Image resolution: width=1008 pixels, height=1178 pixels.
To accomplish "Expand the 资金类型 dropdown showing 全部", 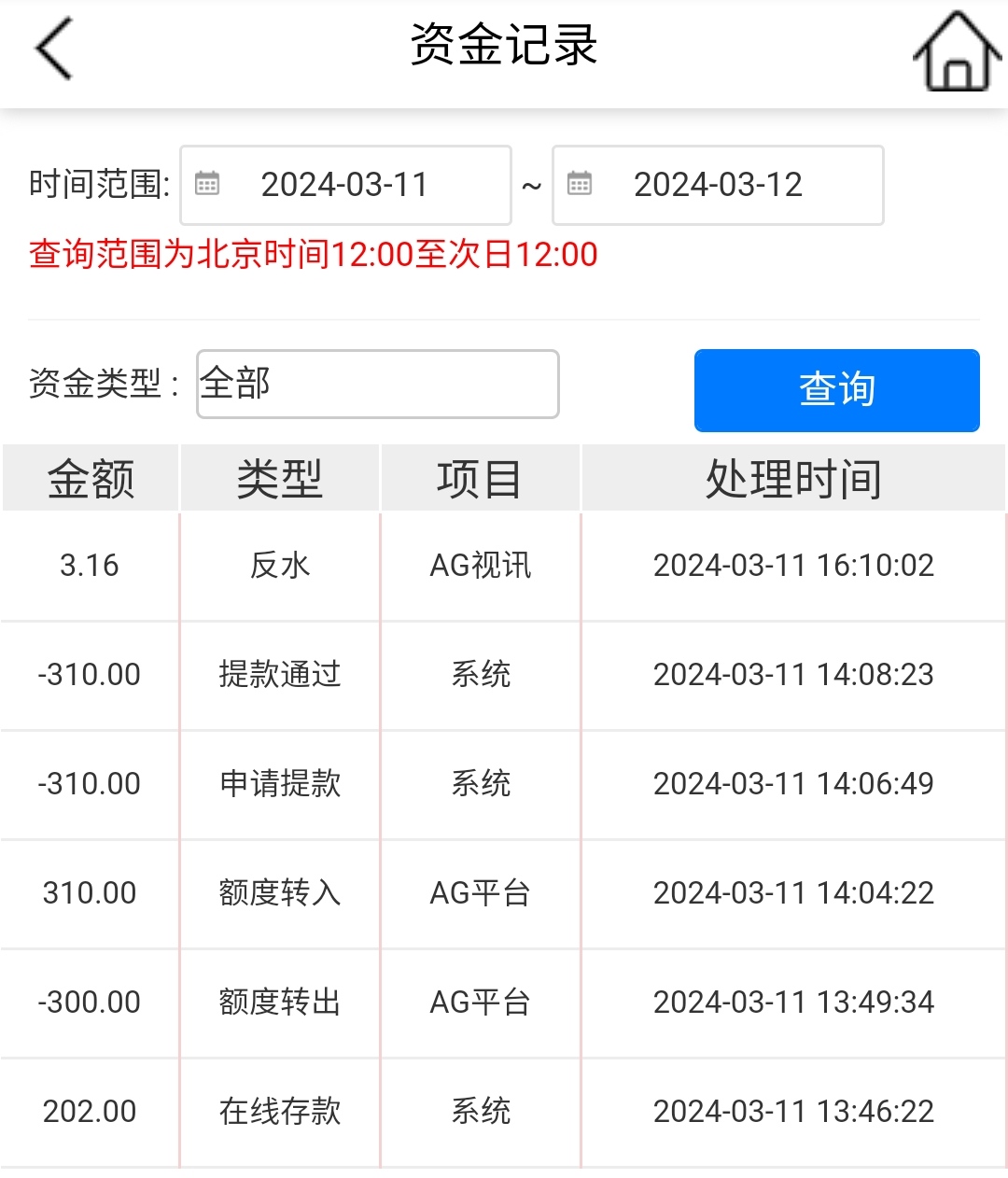I will tap(378, 384).
